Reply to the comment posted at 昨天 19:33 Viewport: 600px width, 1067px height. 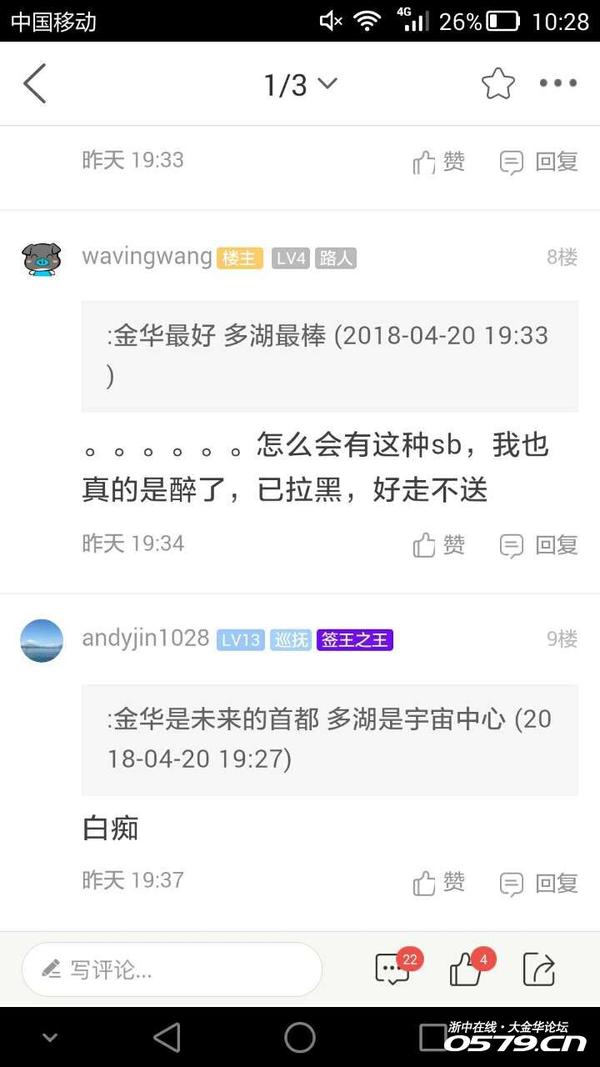click(539, 161)
